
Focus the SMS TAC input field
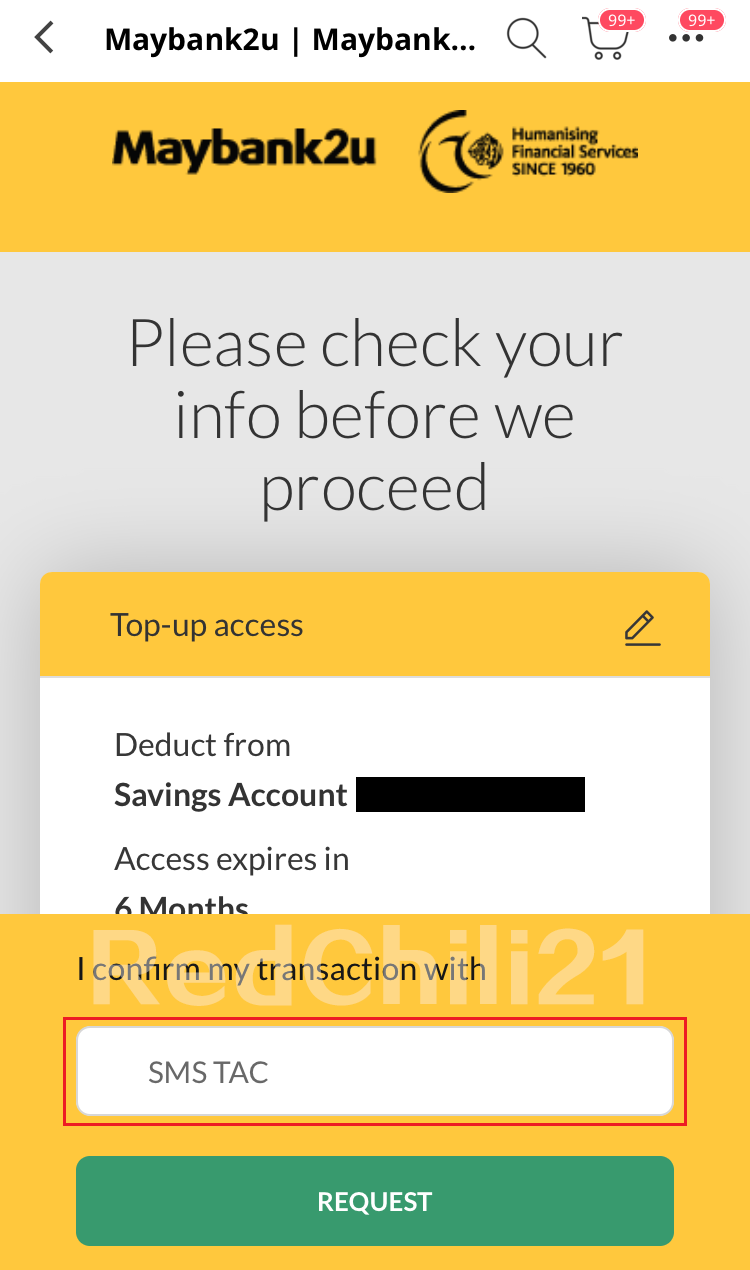point(374,1072)
